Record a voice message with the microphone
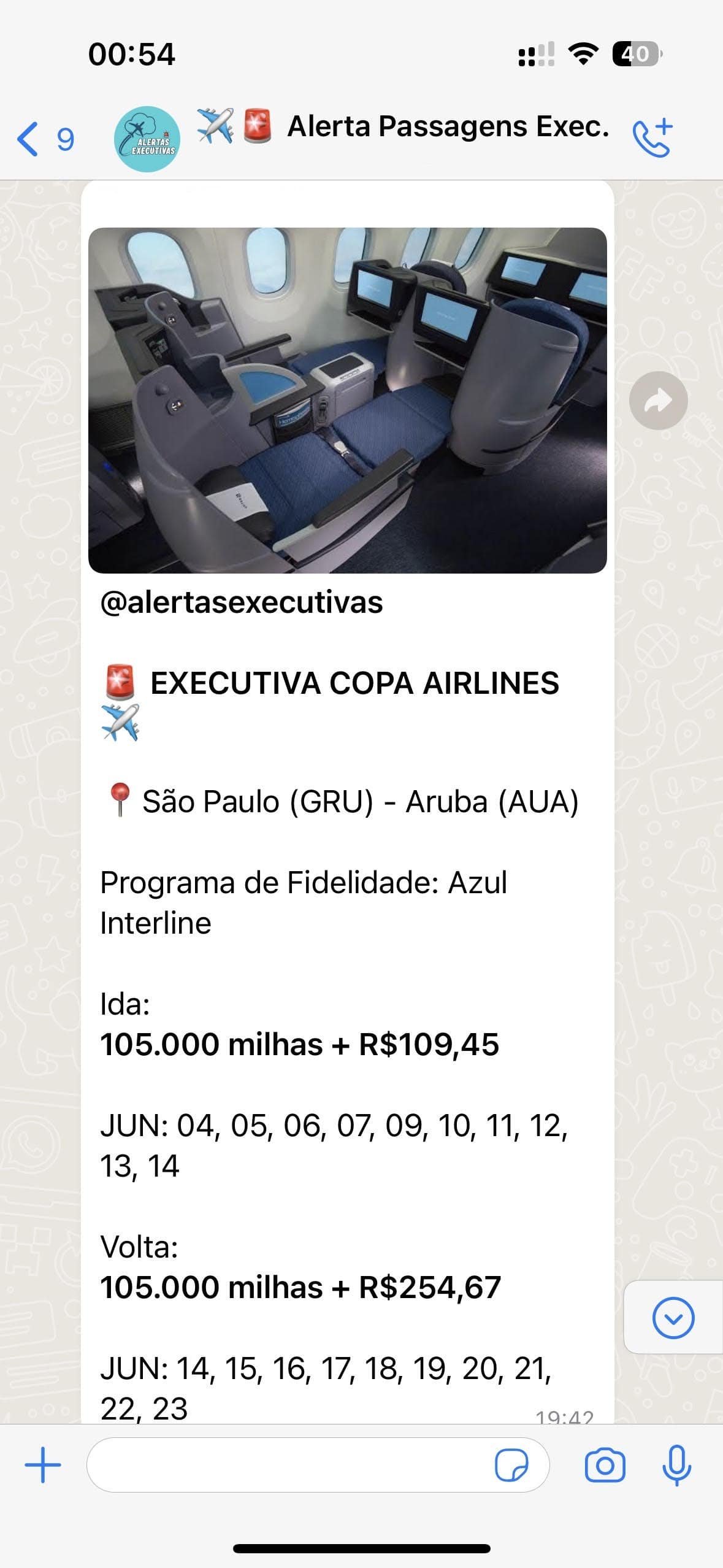The width and height of the screenshot is (723, 1568). click(676, 1466)
